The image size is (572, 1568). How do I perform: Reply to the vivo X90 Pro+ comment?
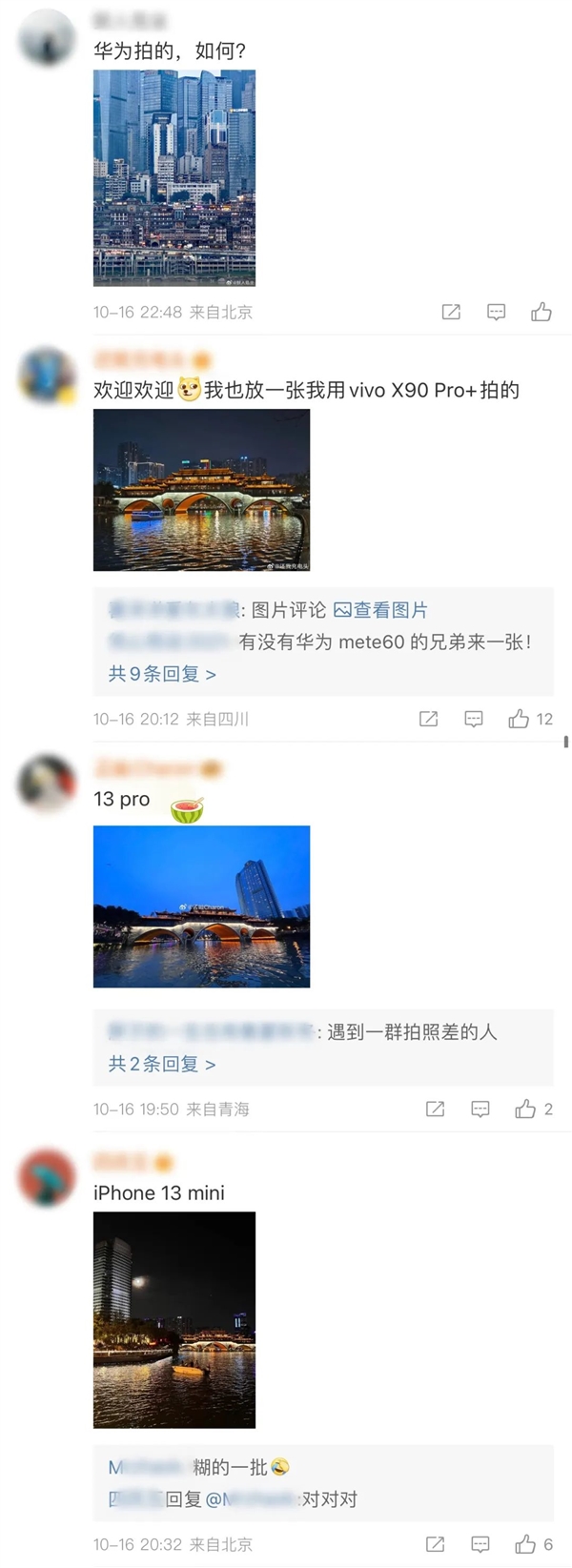click(474, 719)
